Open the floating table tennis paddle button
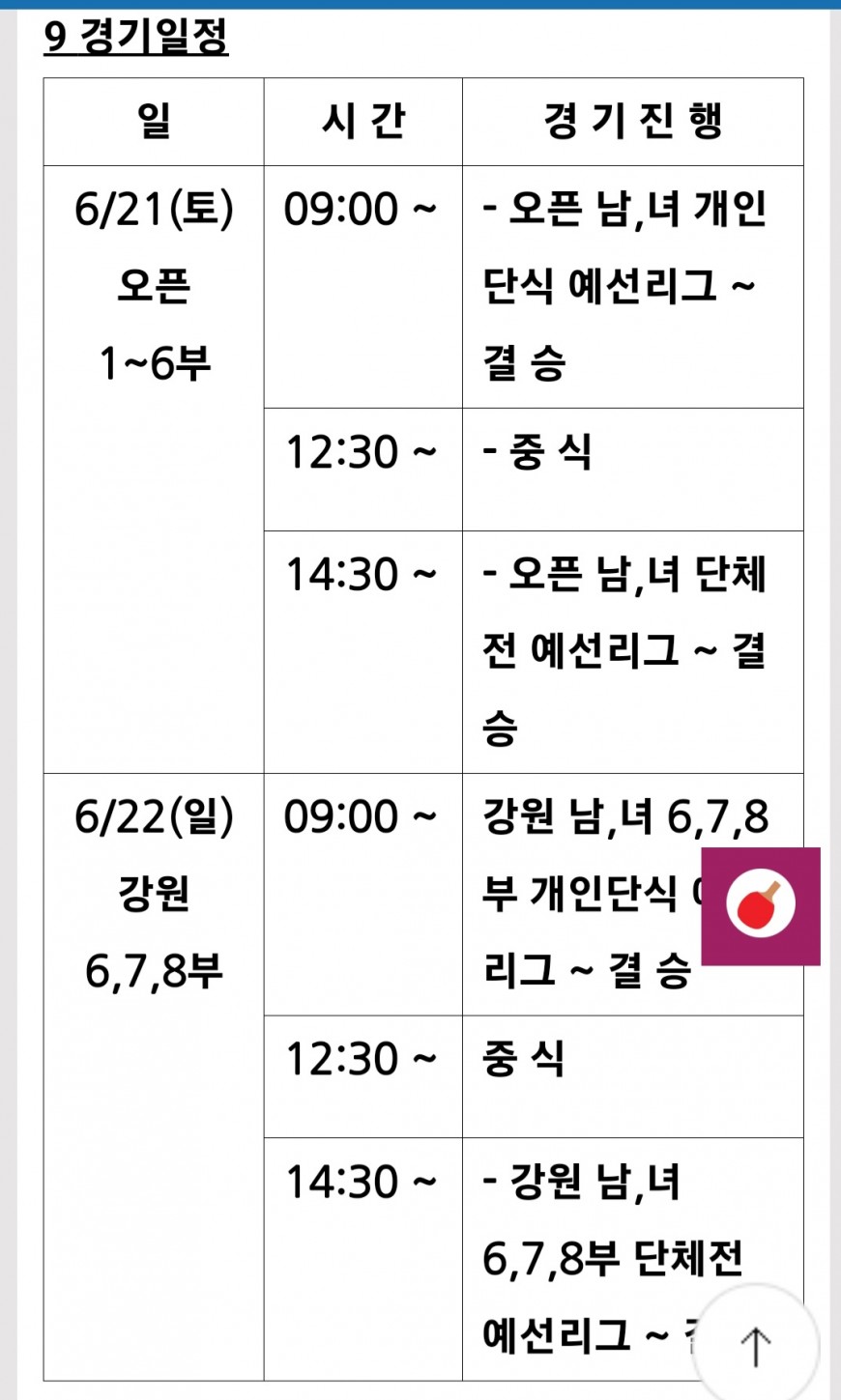 [761, 906]
